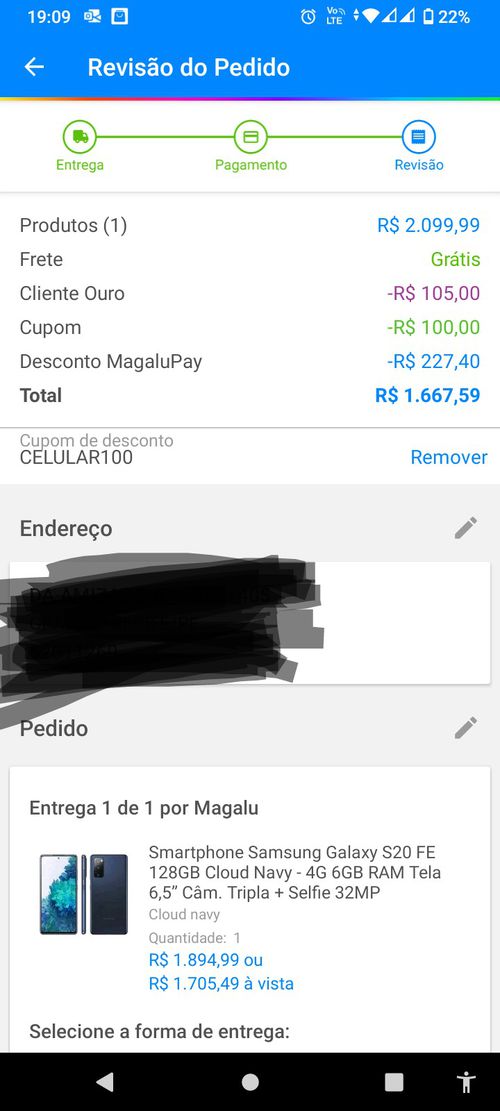Open the Samsung Galaxy S20 FE product

click(x=295, y=873)
